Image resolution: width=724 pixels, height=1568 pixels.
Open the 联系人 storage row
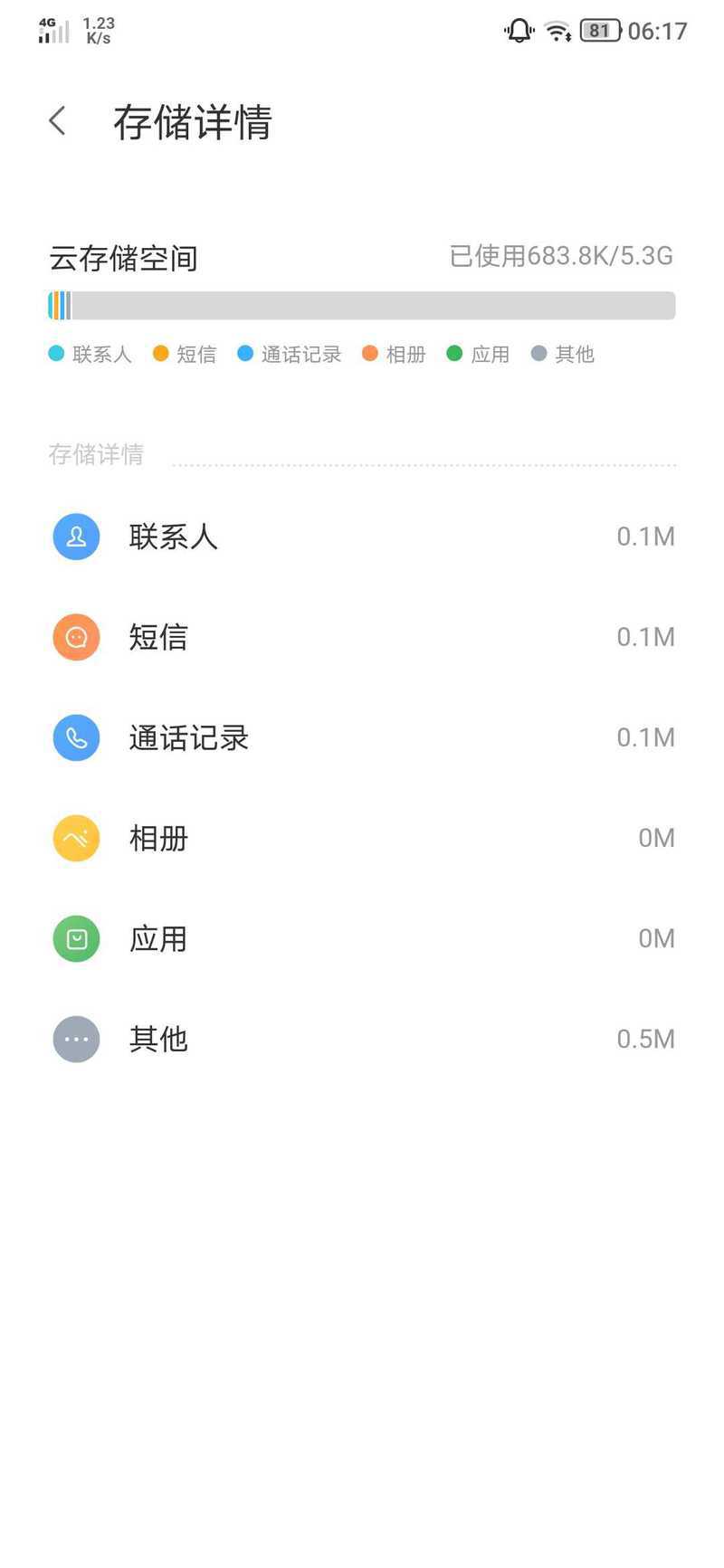click(x=362, y=537)
